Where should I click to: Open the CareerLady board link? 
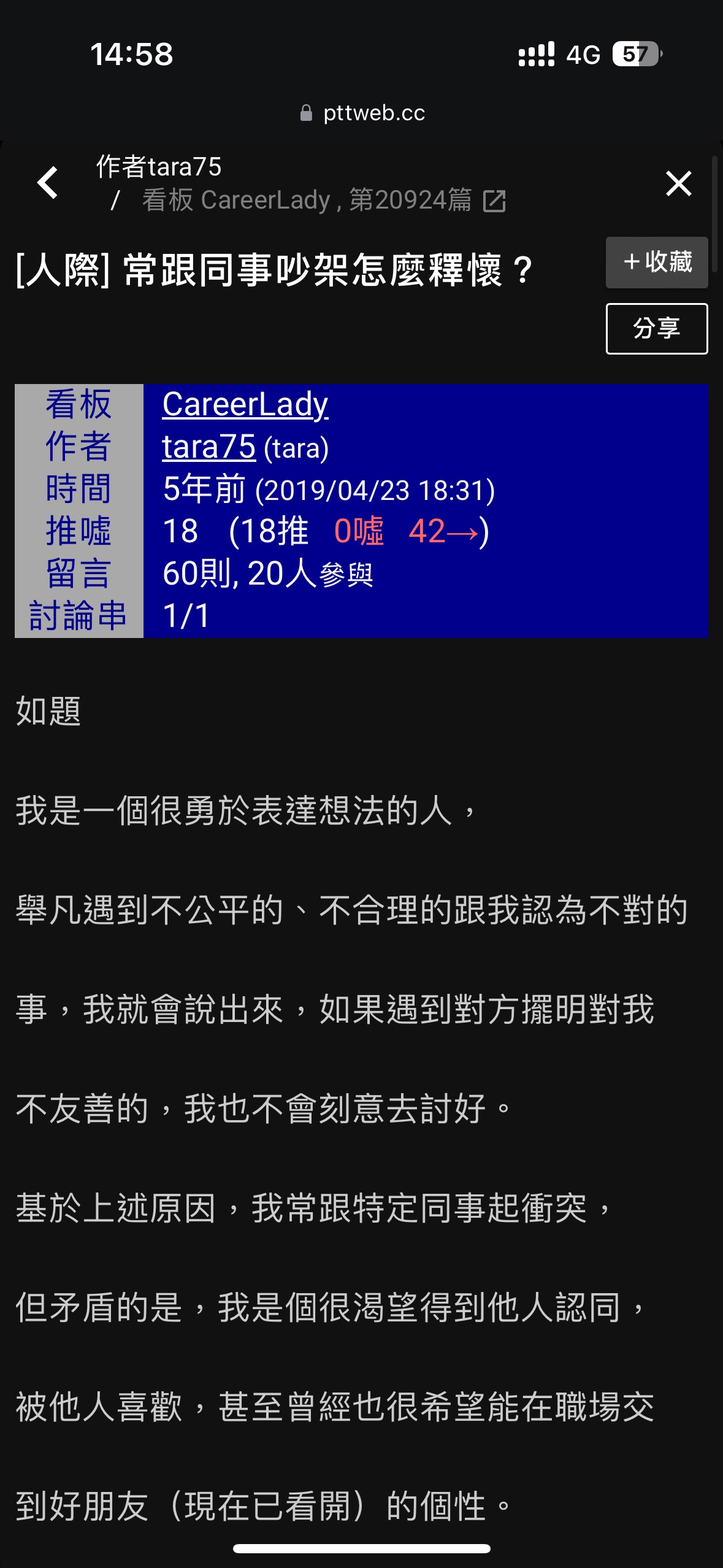click(x=245, y=404)
